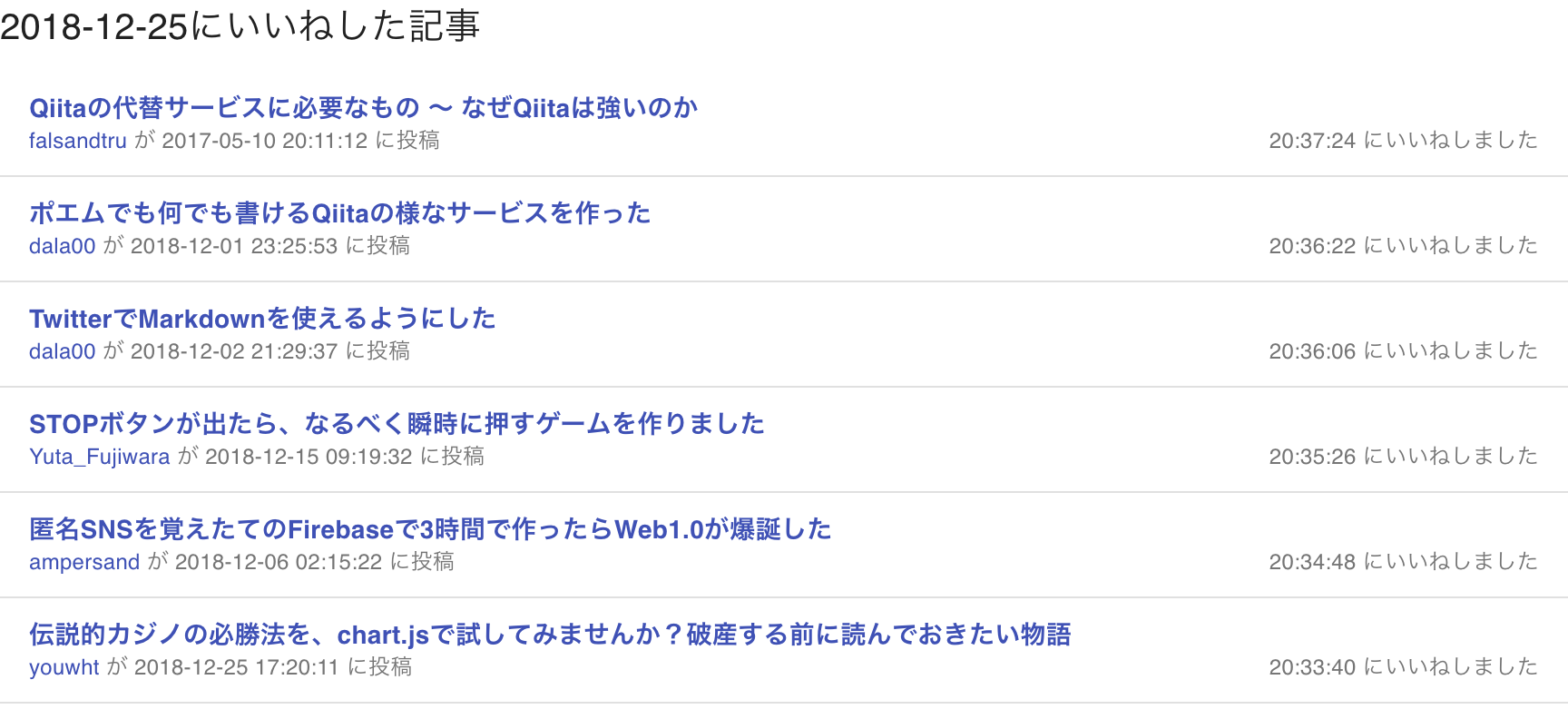The width and height of the screenshot is (1568, 719).
Task: Open article '伝説的カジノの必勝法を、chart.jsで試して'
Action: pyautogui.click(x=550, y=635)
